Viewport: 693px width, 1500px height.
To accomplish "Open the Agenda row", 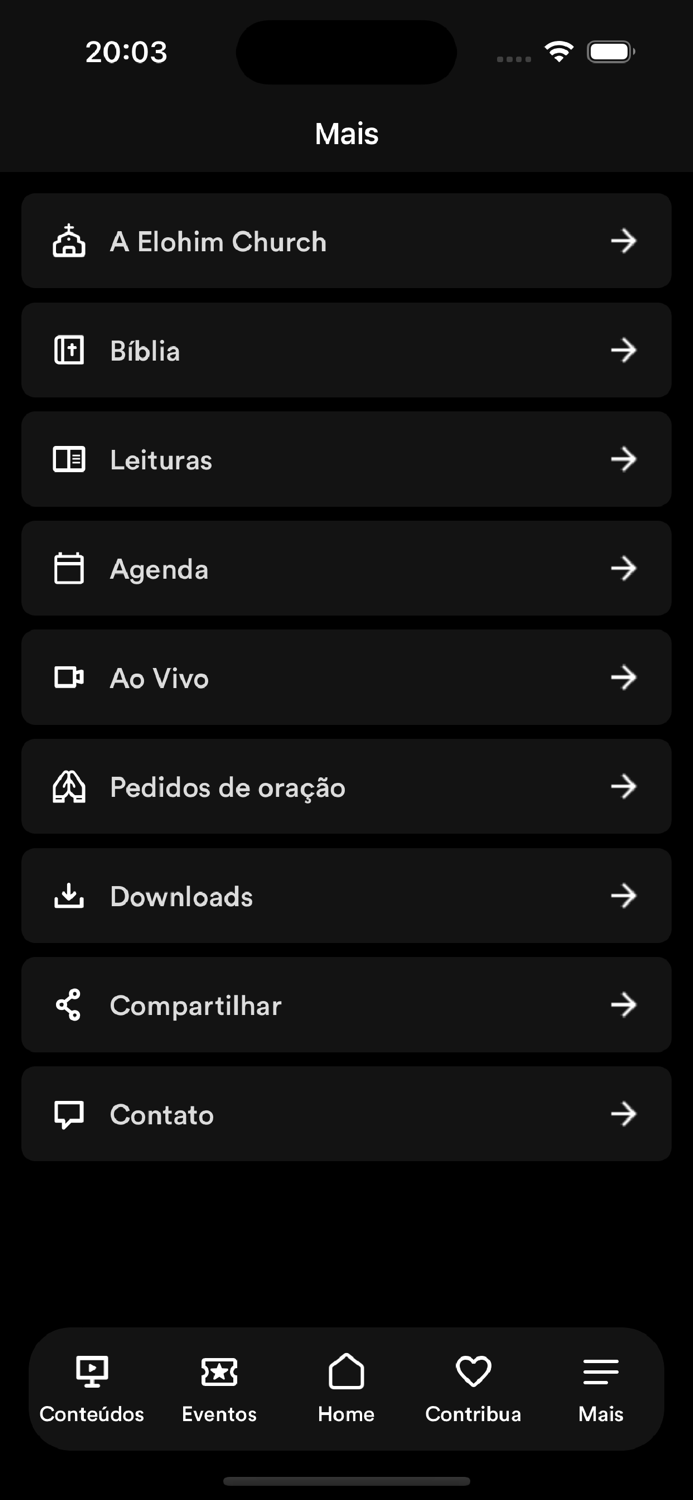I will click(346, 568).
